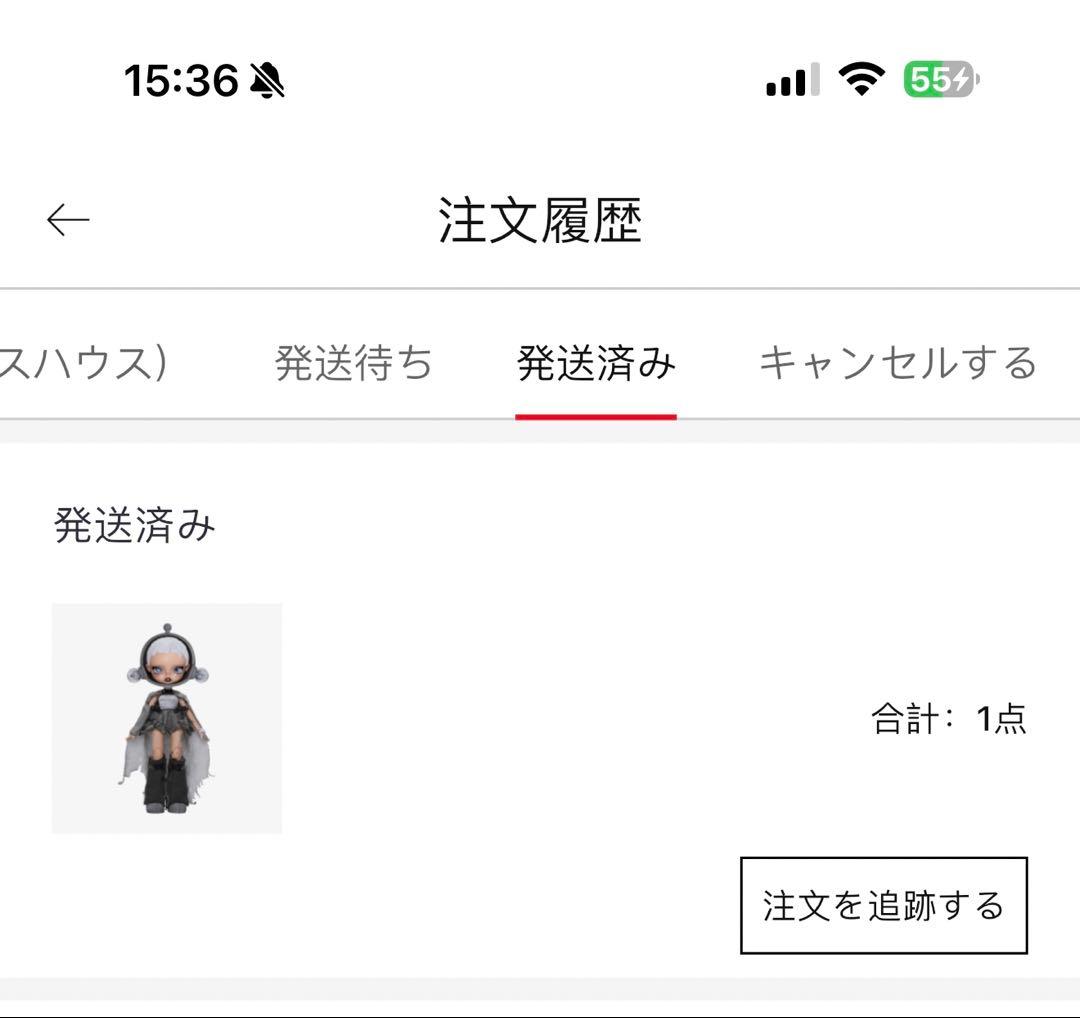Switch to the partially visible スハウス) tab
This screenshot has width=1080, height=1018.
click(83, 362)
